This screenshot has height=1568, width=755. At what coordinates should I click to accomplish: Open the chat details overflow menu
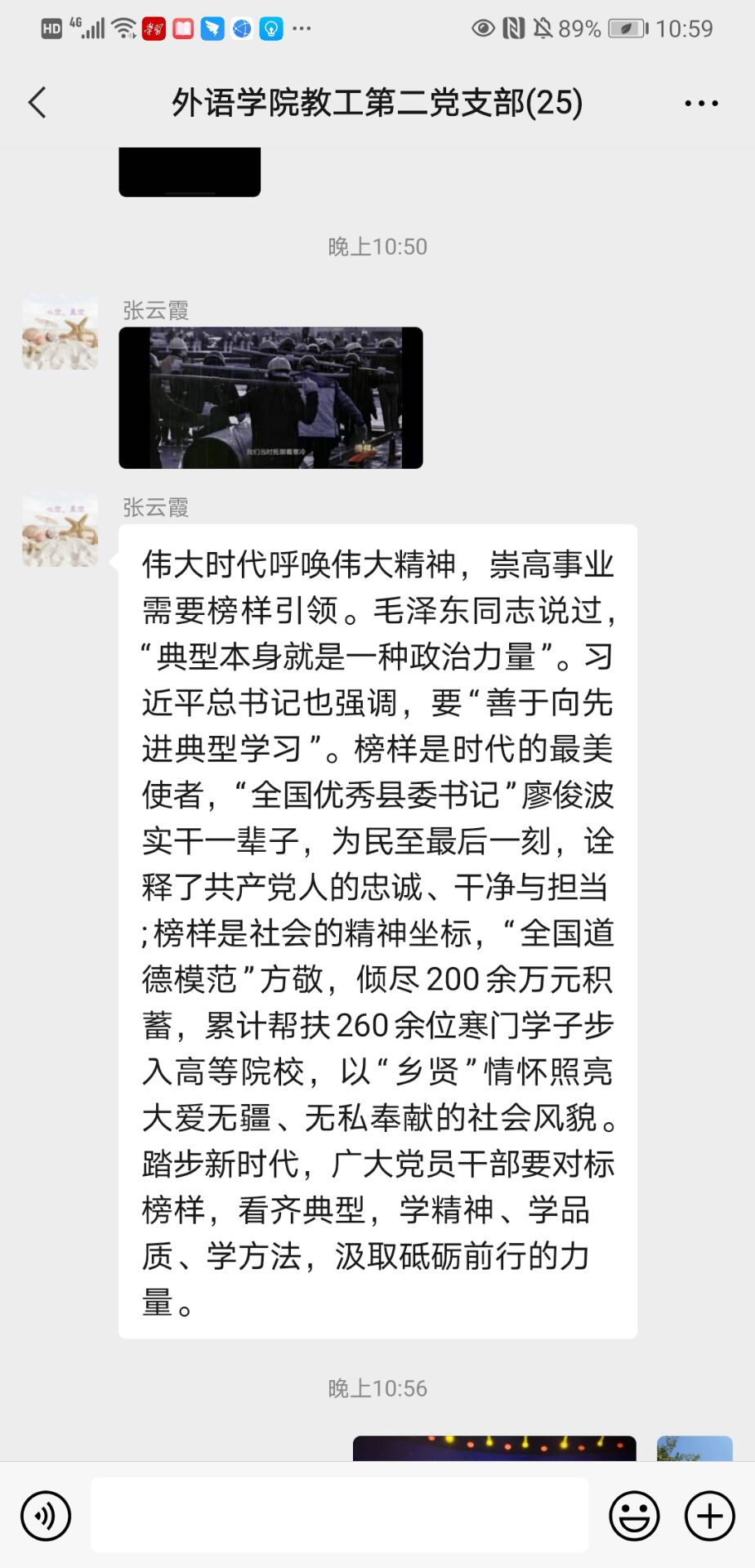tap(701, 103)
